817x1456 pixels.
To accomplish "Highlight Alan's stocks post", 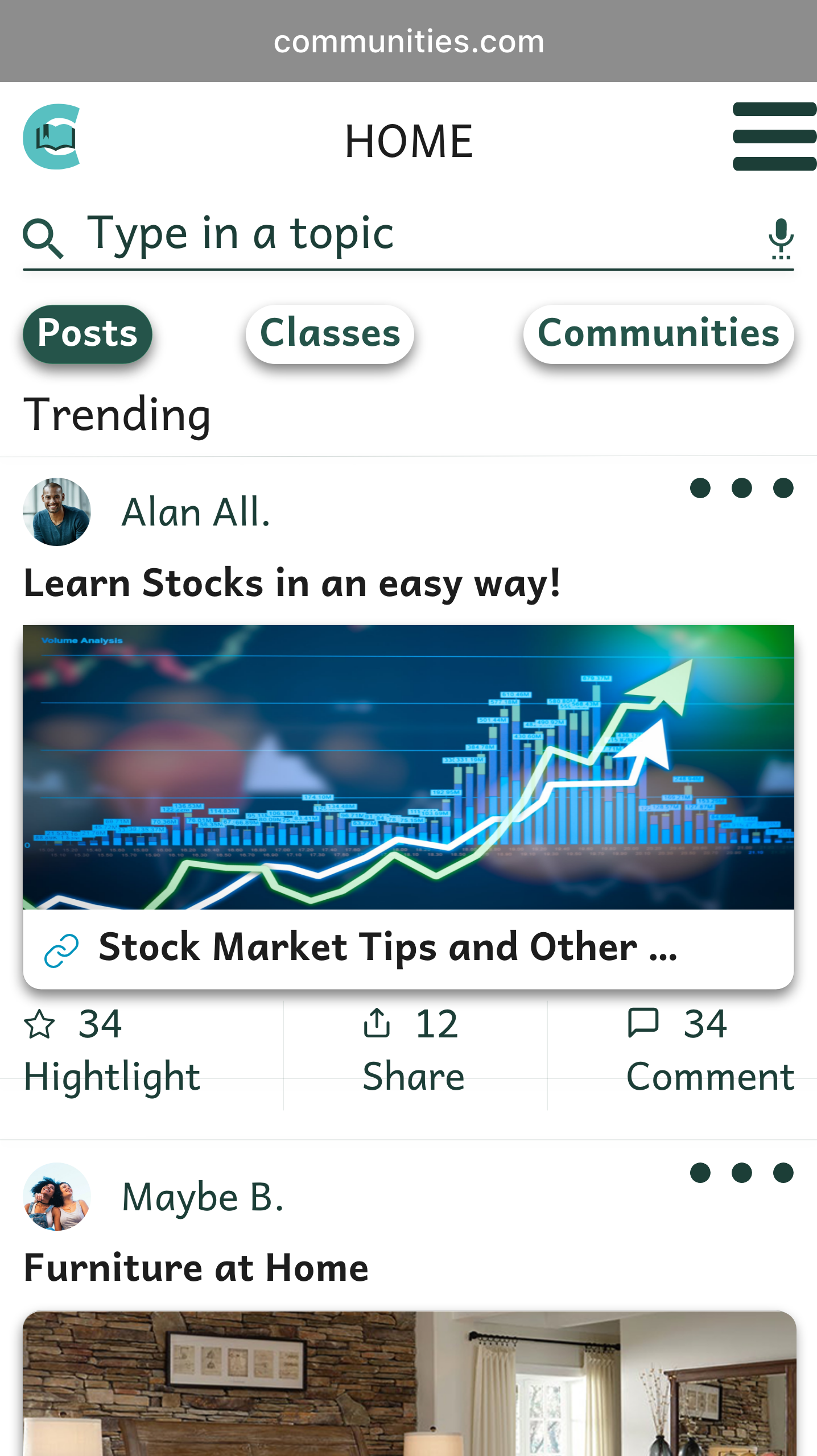I will [112, 1052].
